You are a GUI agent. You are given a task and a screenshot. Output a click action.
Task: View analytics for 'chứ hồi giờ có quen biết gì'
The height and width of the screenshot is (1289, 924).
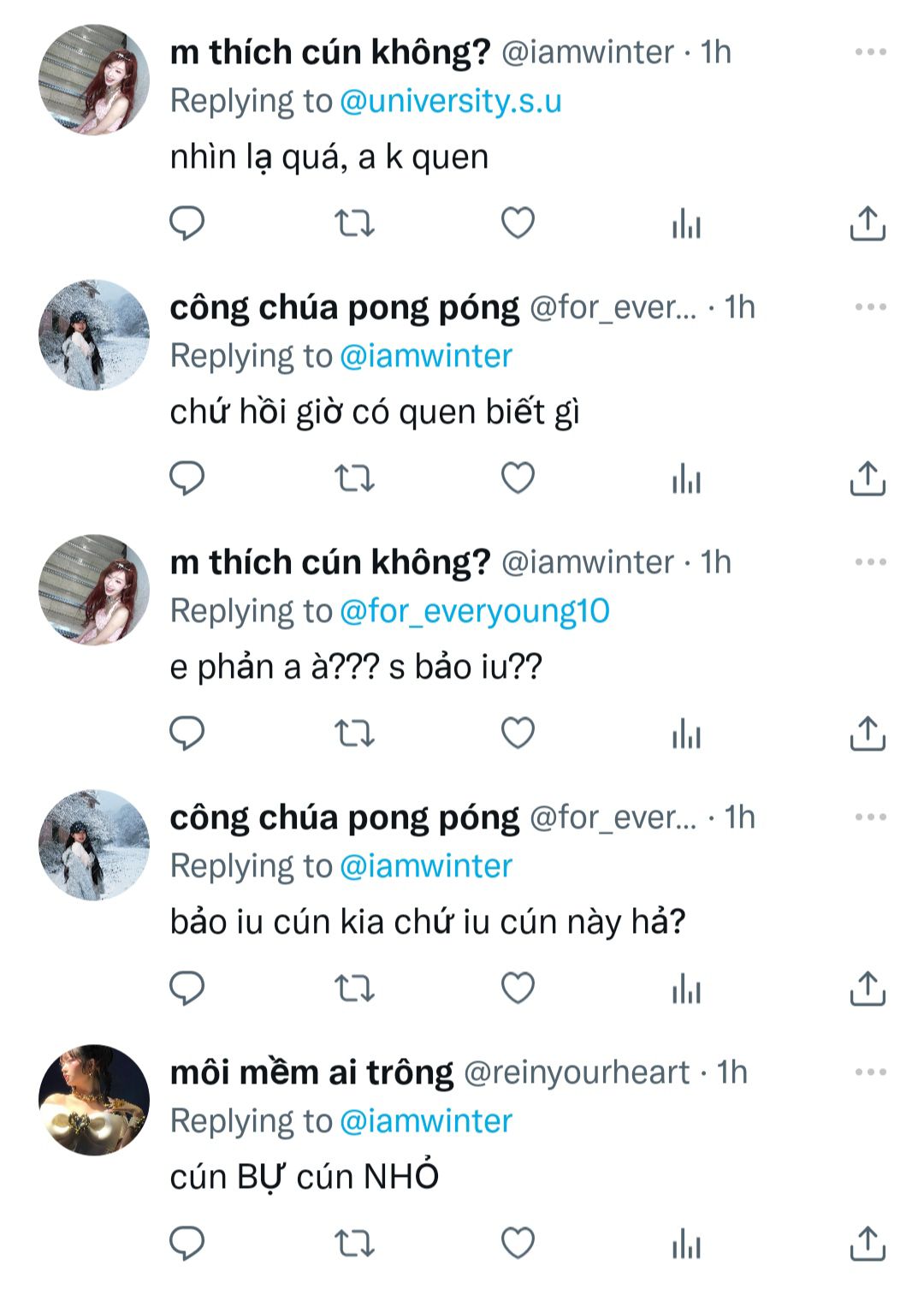click(686, 478)
